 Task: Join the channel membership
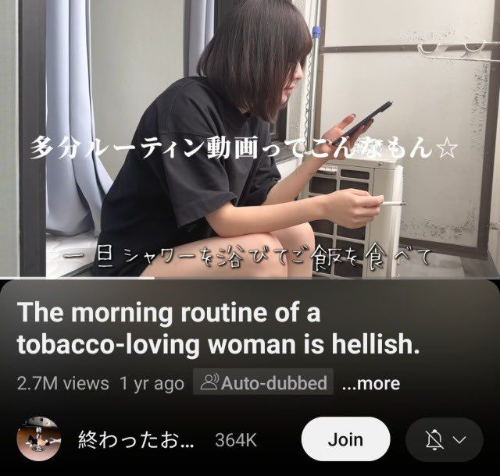tap(346, 439)
